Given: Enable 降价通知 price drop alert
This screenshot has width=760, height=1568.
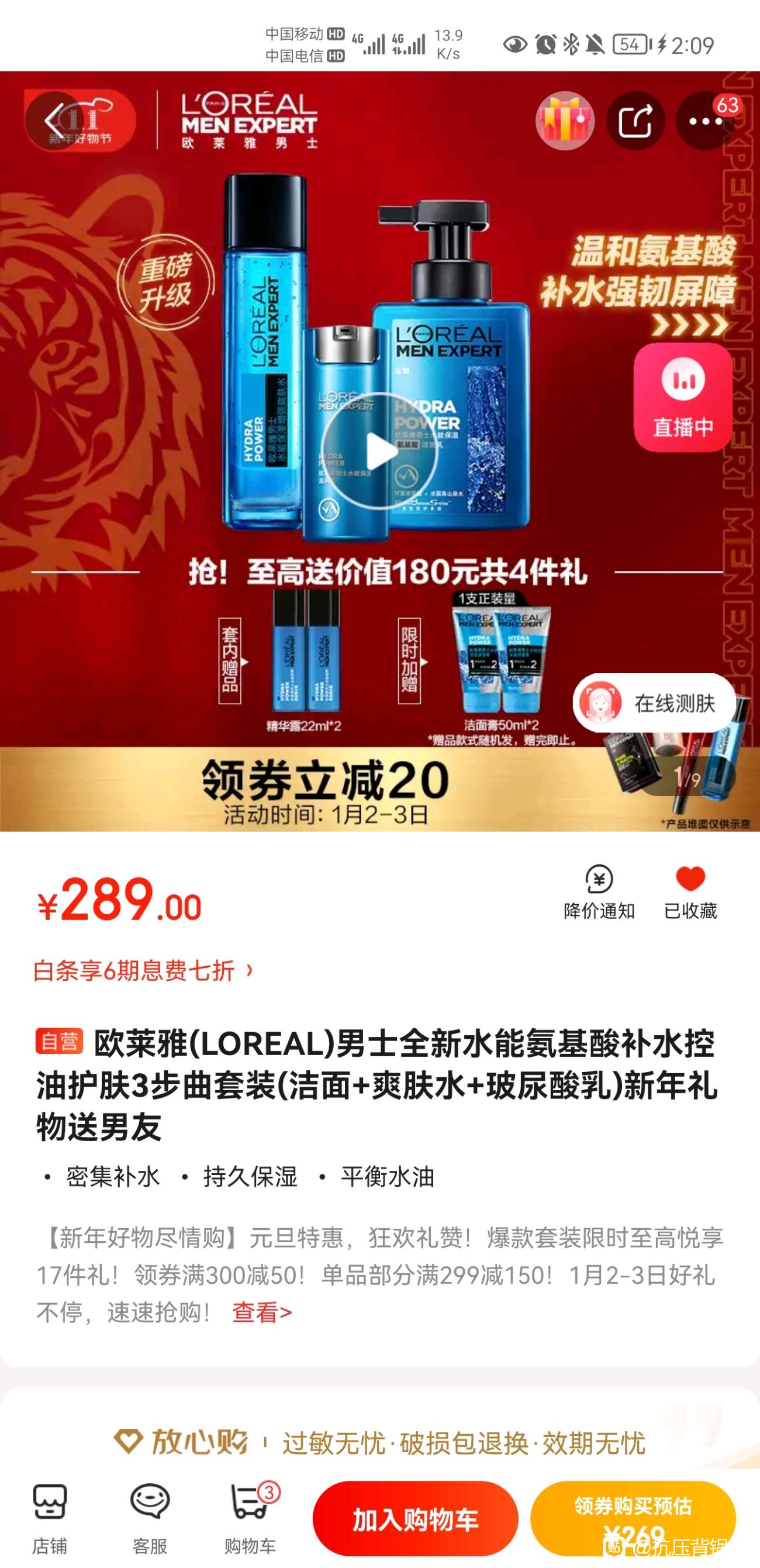Looking at the screenshot, I should (599, 892).
